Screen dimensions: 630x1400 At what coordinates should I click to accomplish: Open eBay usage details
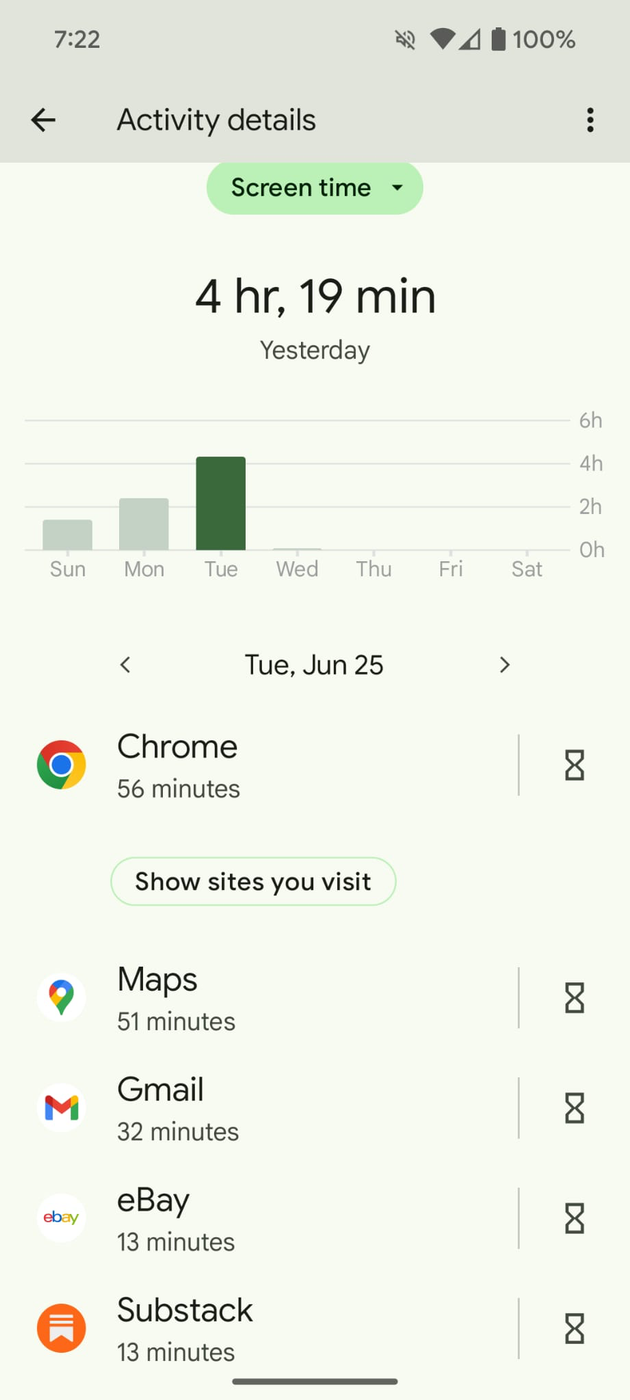260,1218
